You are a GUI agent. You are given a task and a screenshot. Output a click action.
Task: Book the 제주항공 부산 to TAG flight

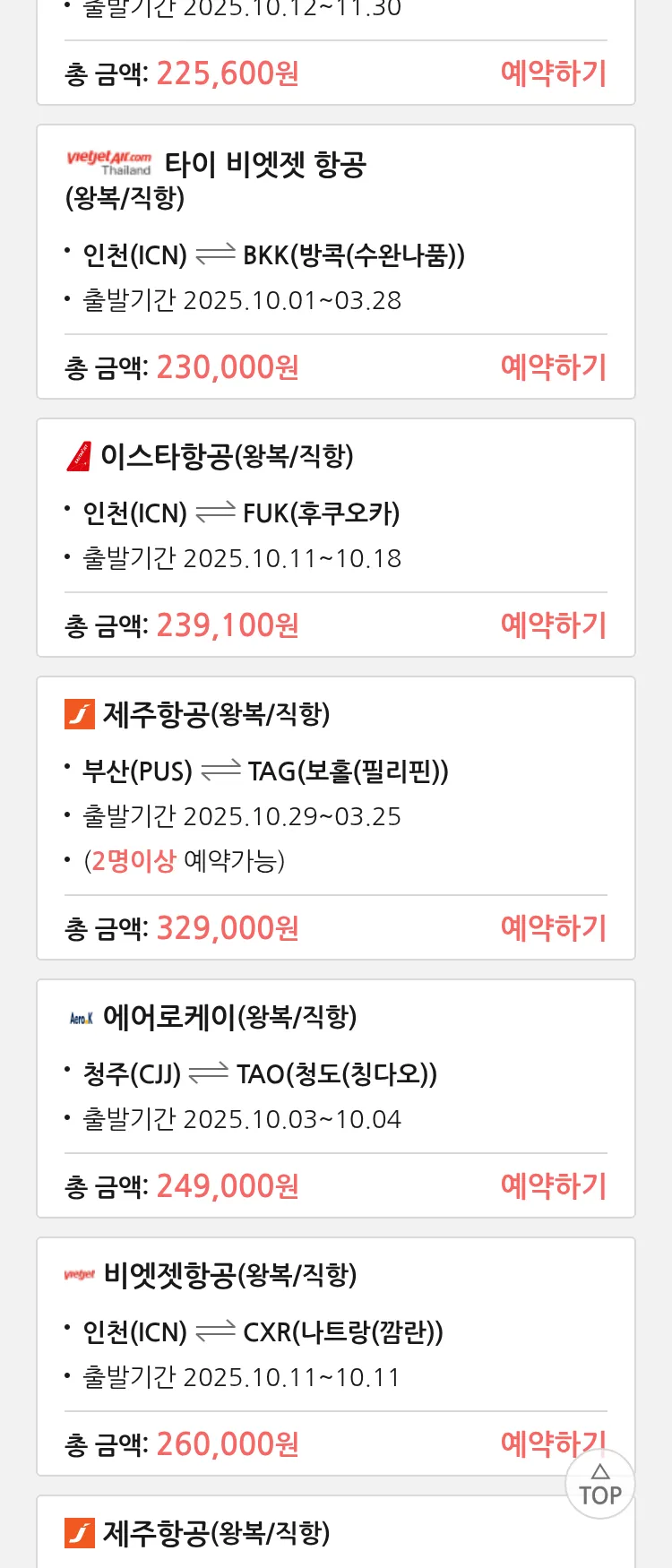click(x=553, y=928)
